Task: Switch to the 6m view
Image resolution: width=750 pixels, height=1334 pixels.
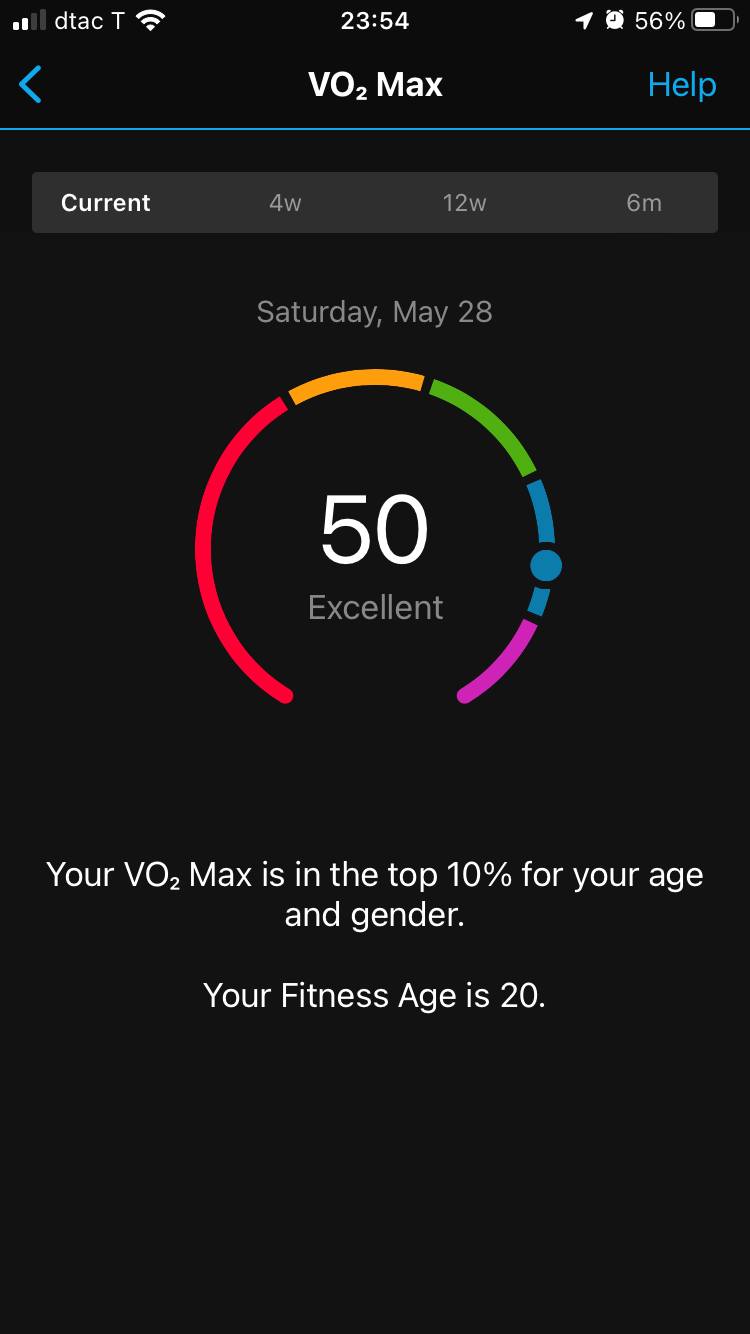Action: (x=644, y=203)
